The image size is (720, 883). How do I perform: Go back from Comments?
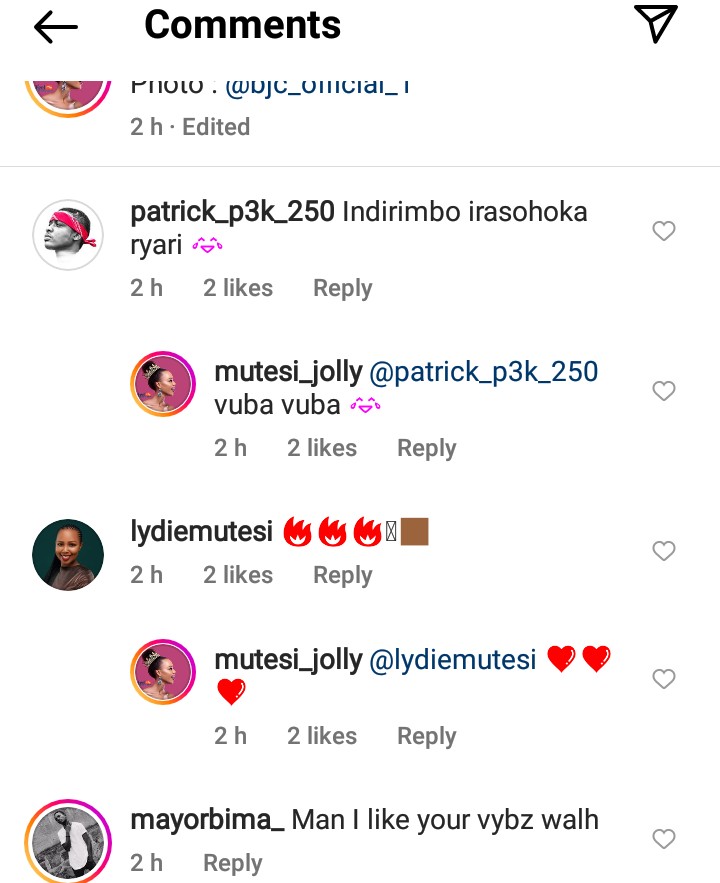pos(55,28)
